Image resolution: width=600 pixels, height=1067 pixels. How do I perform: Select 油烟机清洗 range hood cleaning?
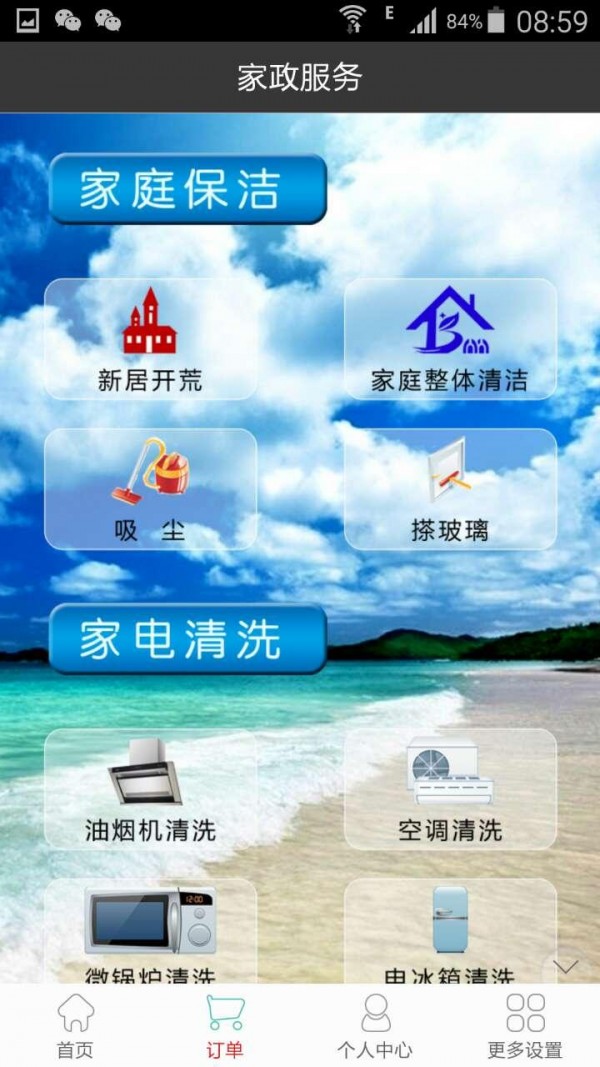(x=150, y=789)
